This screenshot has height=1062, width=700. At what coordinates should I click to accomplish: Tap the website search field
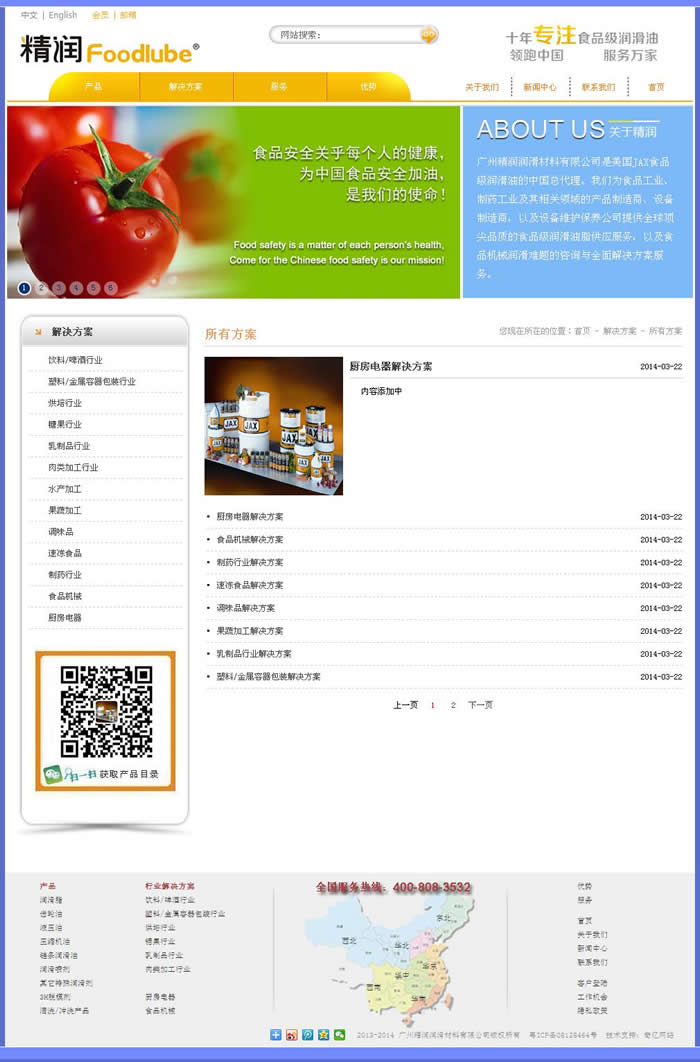pyautogui.click(x=345, y=35)
